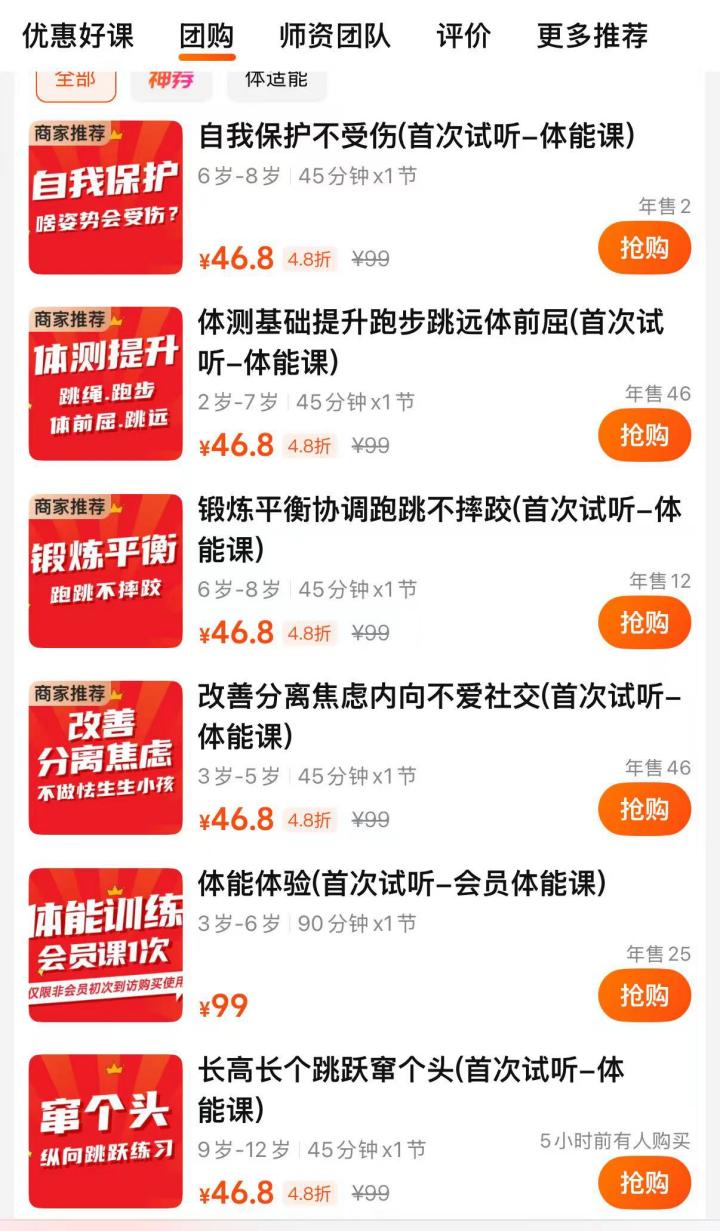Jump to the 评价 tab

(x=464, y=36)
